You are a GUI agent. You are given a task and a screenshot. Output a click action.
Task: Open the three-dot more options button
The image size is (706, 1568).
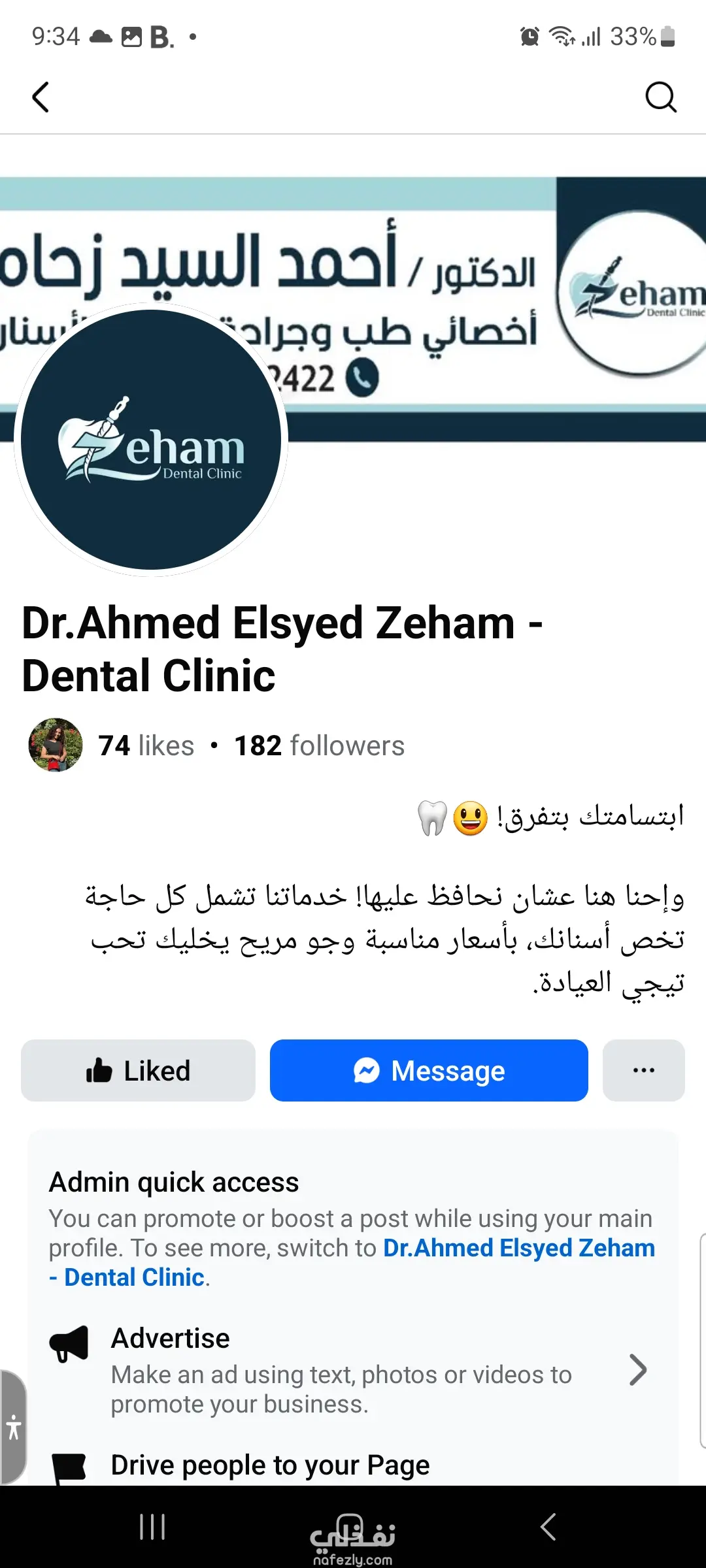[643, 1071]
